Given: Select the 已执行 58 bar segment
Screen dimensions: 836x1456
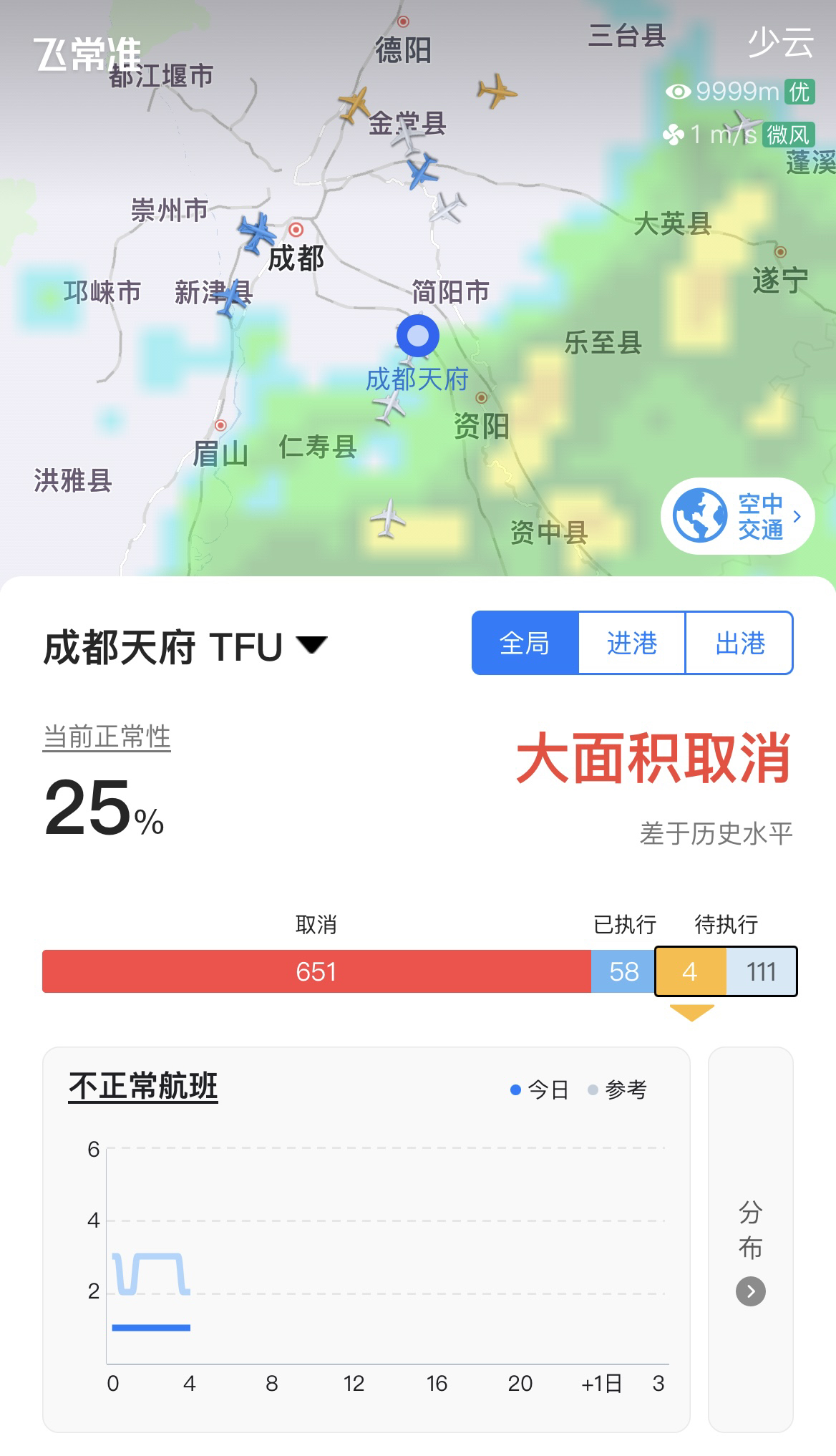Looking at the screenshot, I should [623, 971].
